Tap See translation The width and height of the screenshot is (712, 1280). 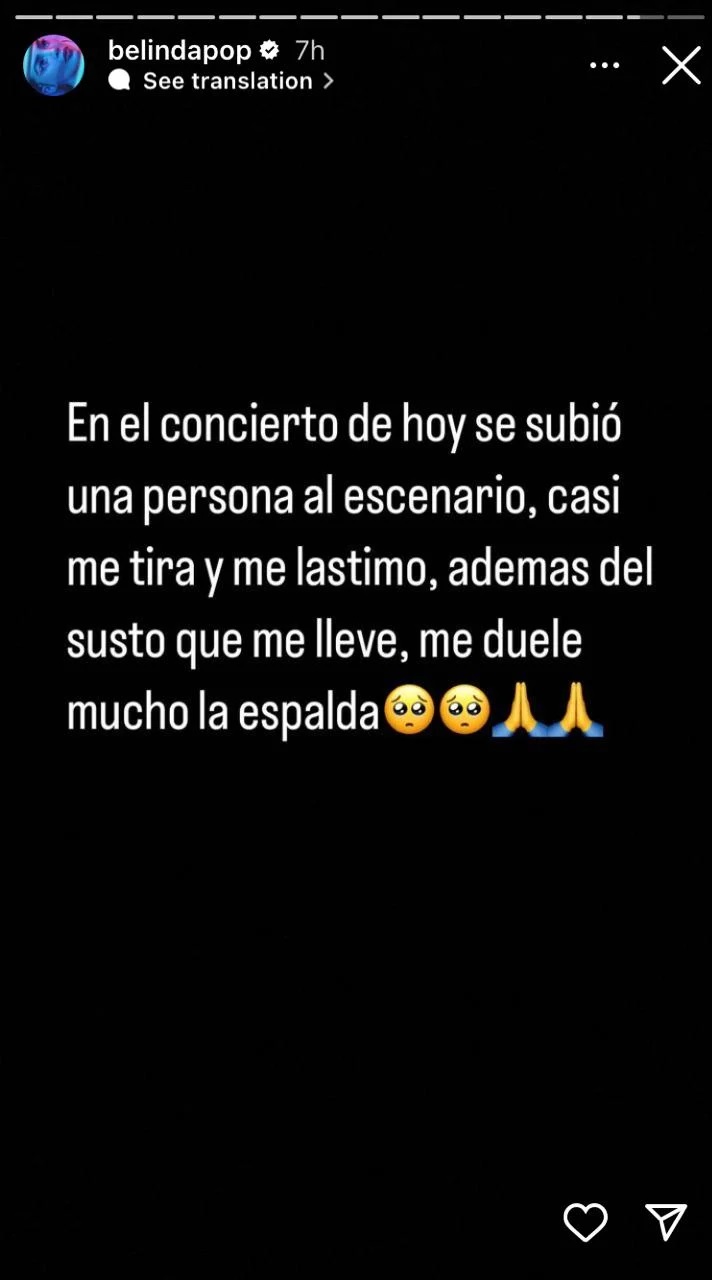[x=227, y=81]
